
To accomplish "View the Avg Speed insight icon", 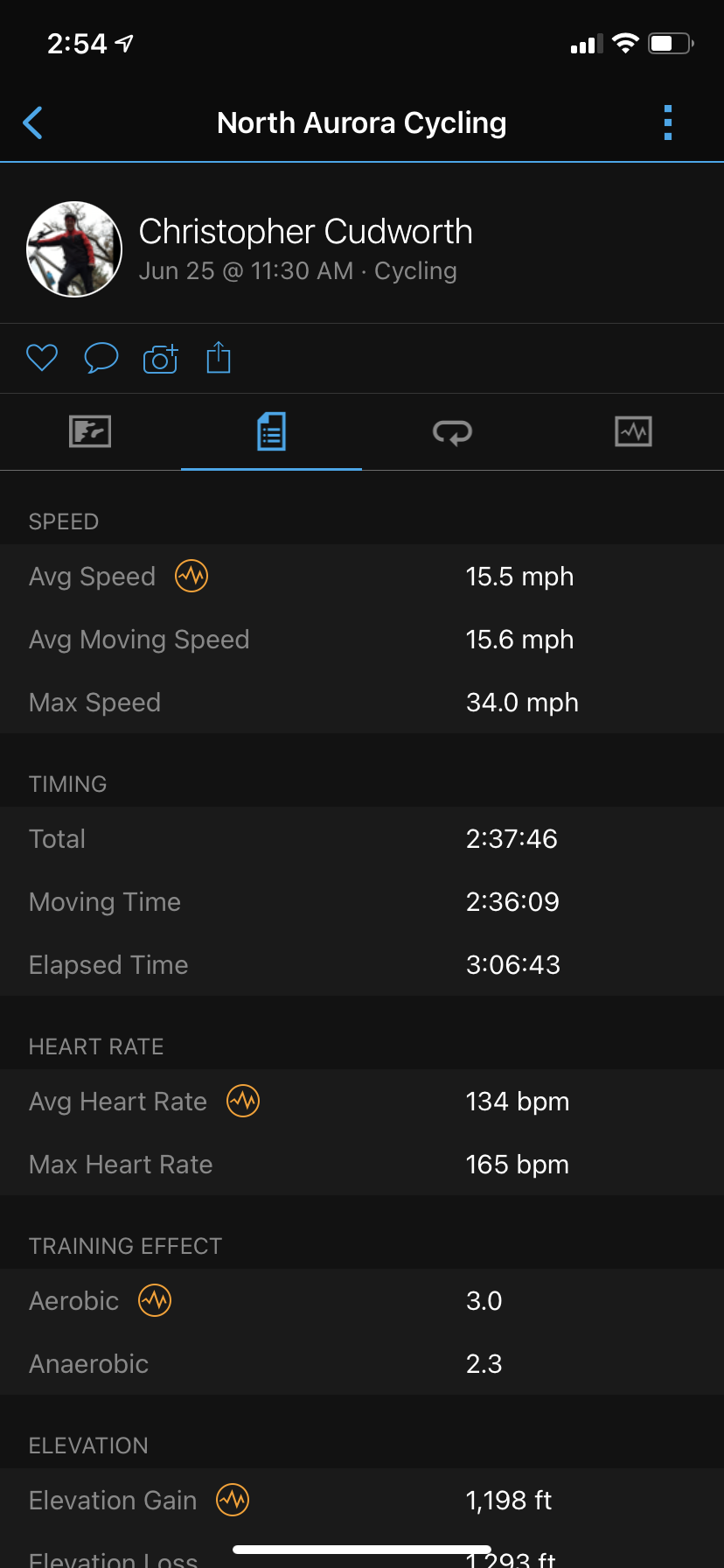I will [x=191, y=576].
